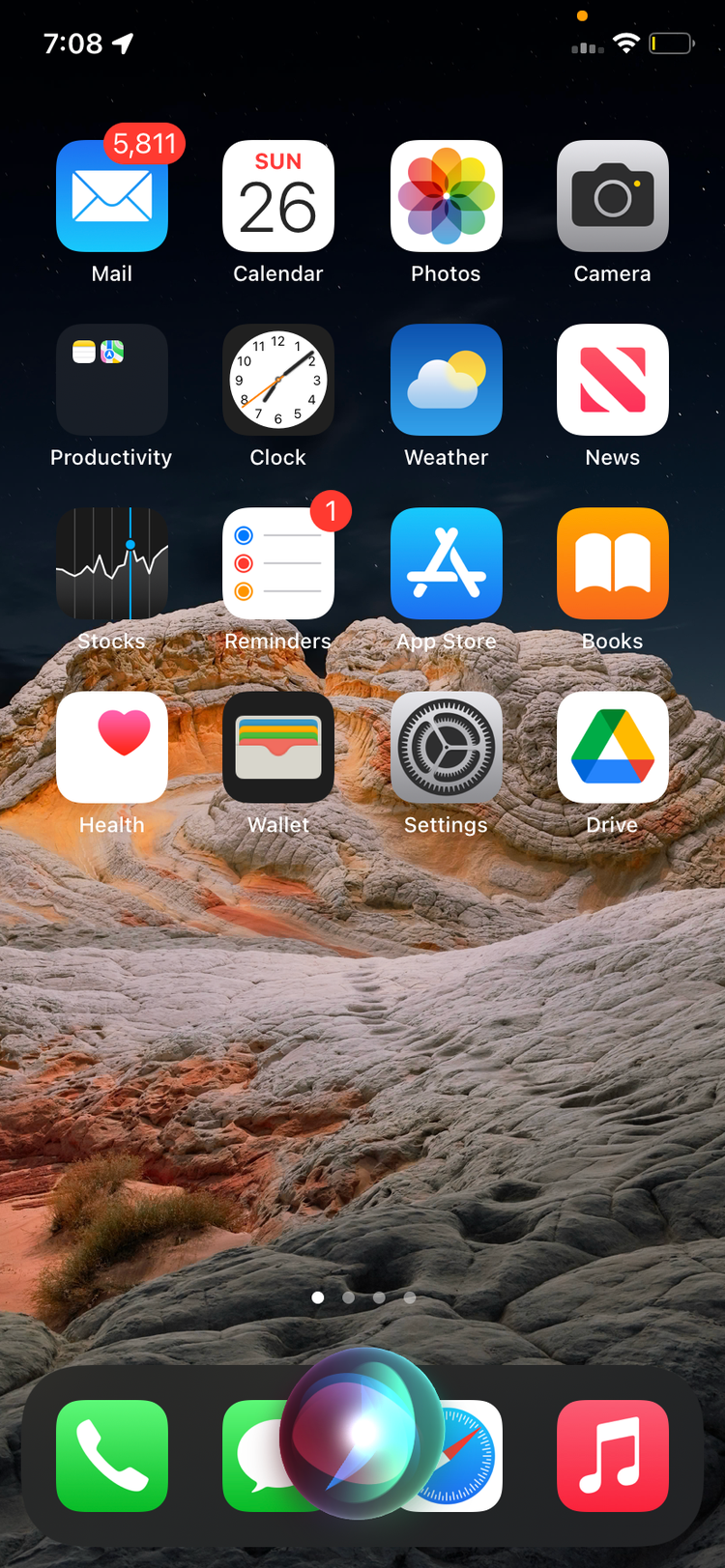Open the Photos app
The width and height of the screenshot is (725, 1568).
pyautogui.click(x=446, y=195)
